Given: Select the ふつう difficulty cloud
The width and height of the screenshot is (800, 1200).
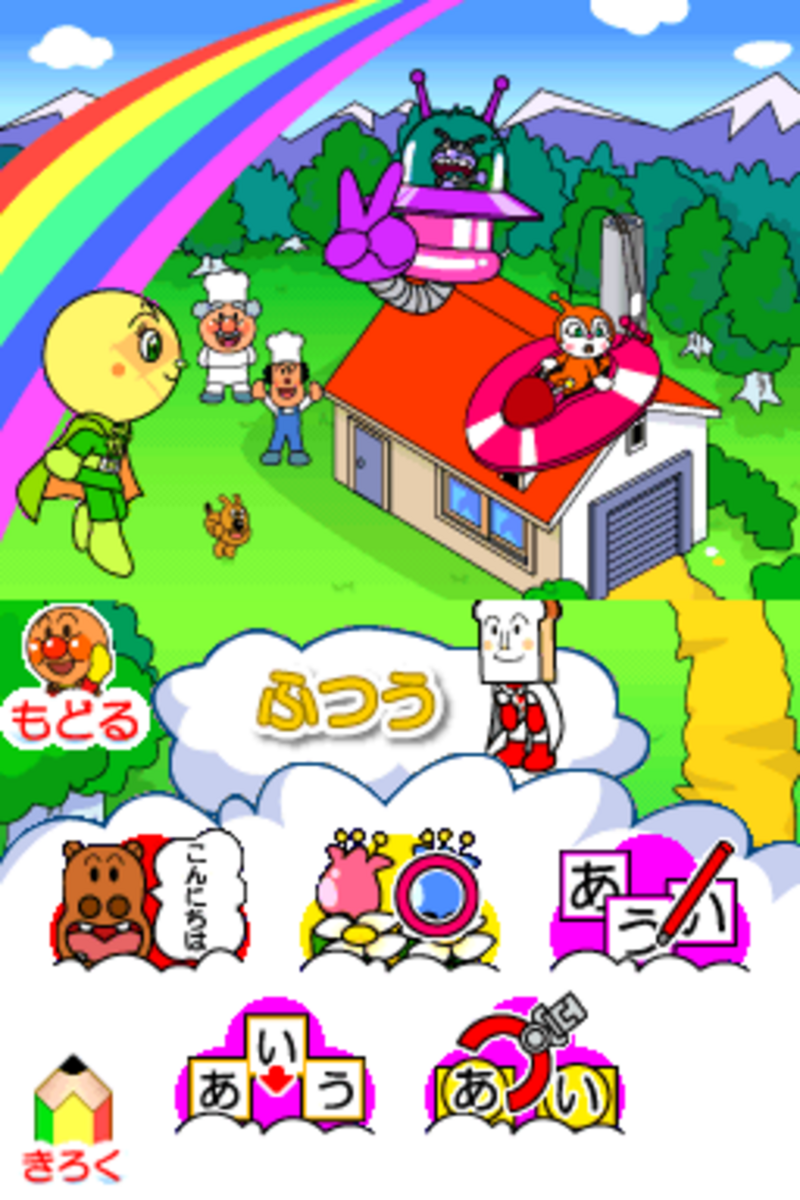Looking at the screenshot, I should (348, 705).
